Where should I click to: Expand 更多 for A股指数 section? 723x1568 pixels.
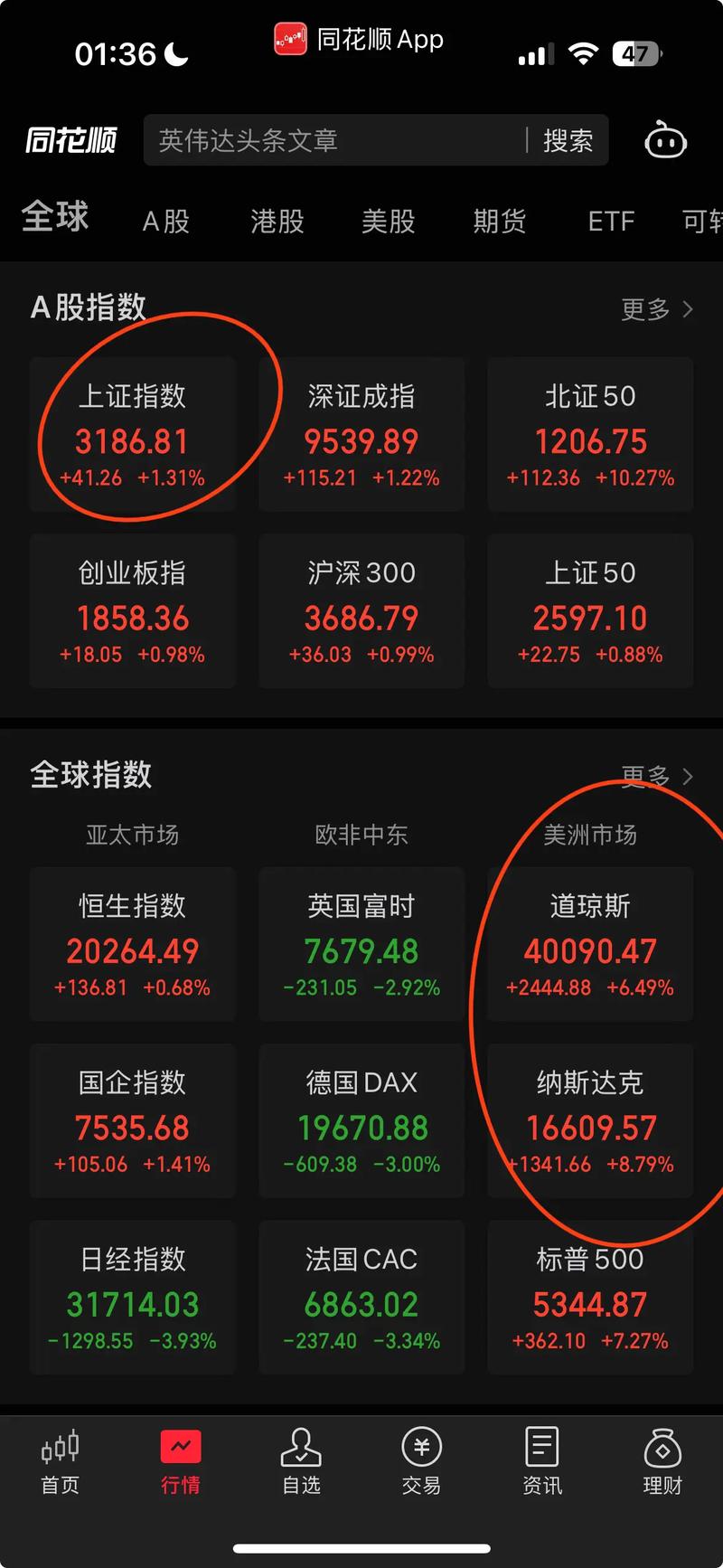pos(655,309)
